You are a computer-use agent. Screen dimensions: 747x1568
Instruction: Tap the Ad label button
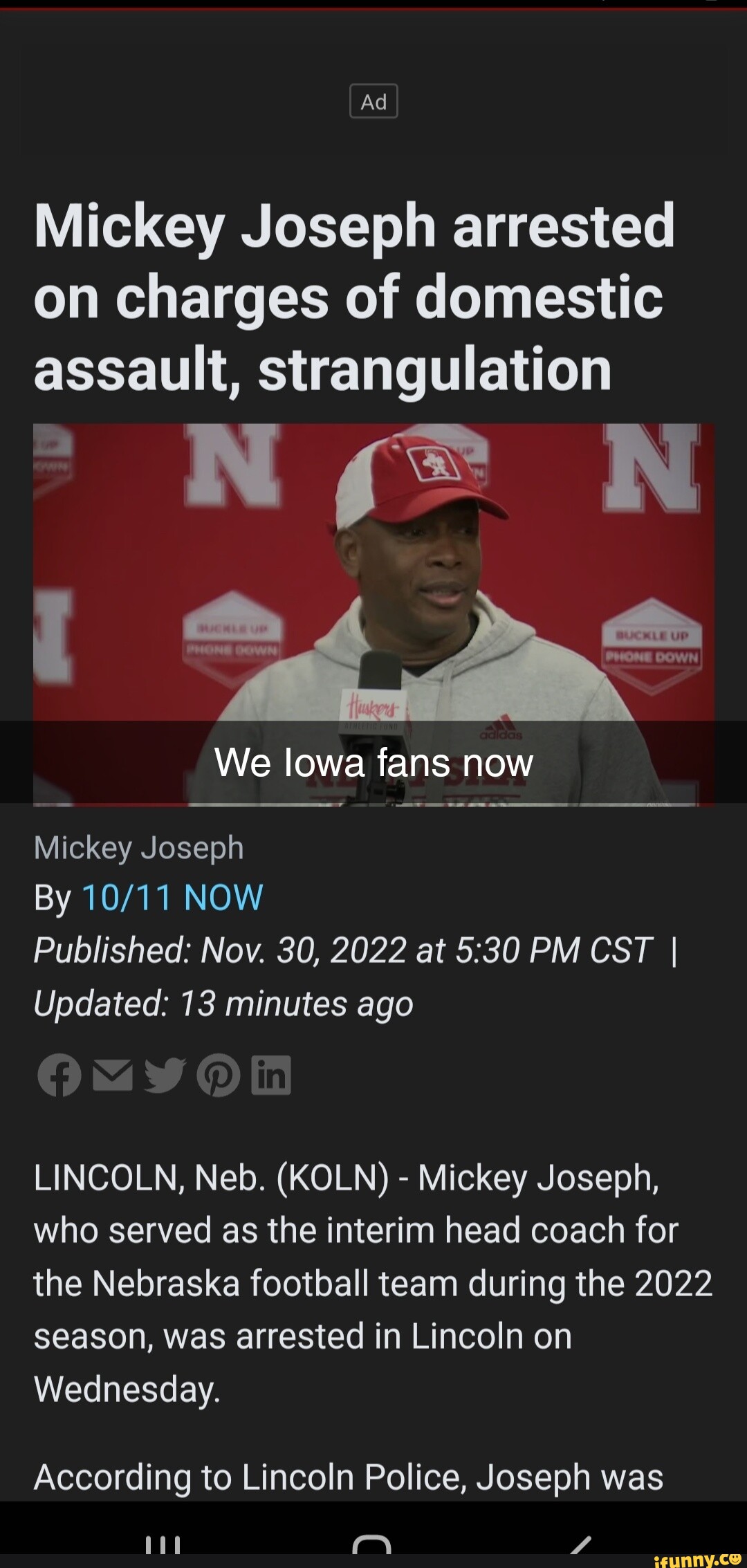point(373,100)
